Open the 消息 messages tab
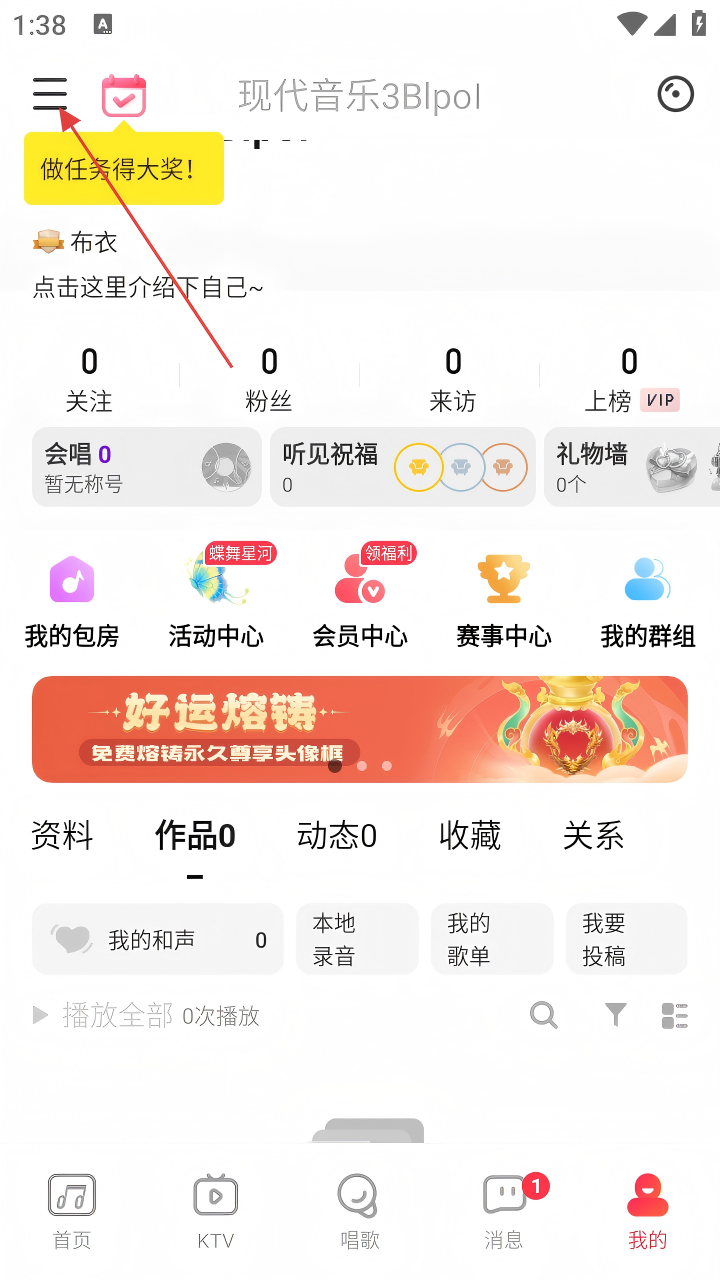This screenshot has width=720, height=1280. 504,1212
